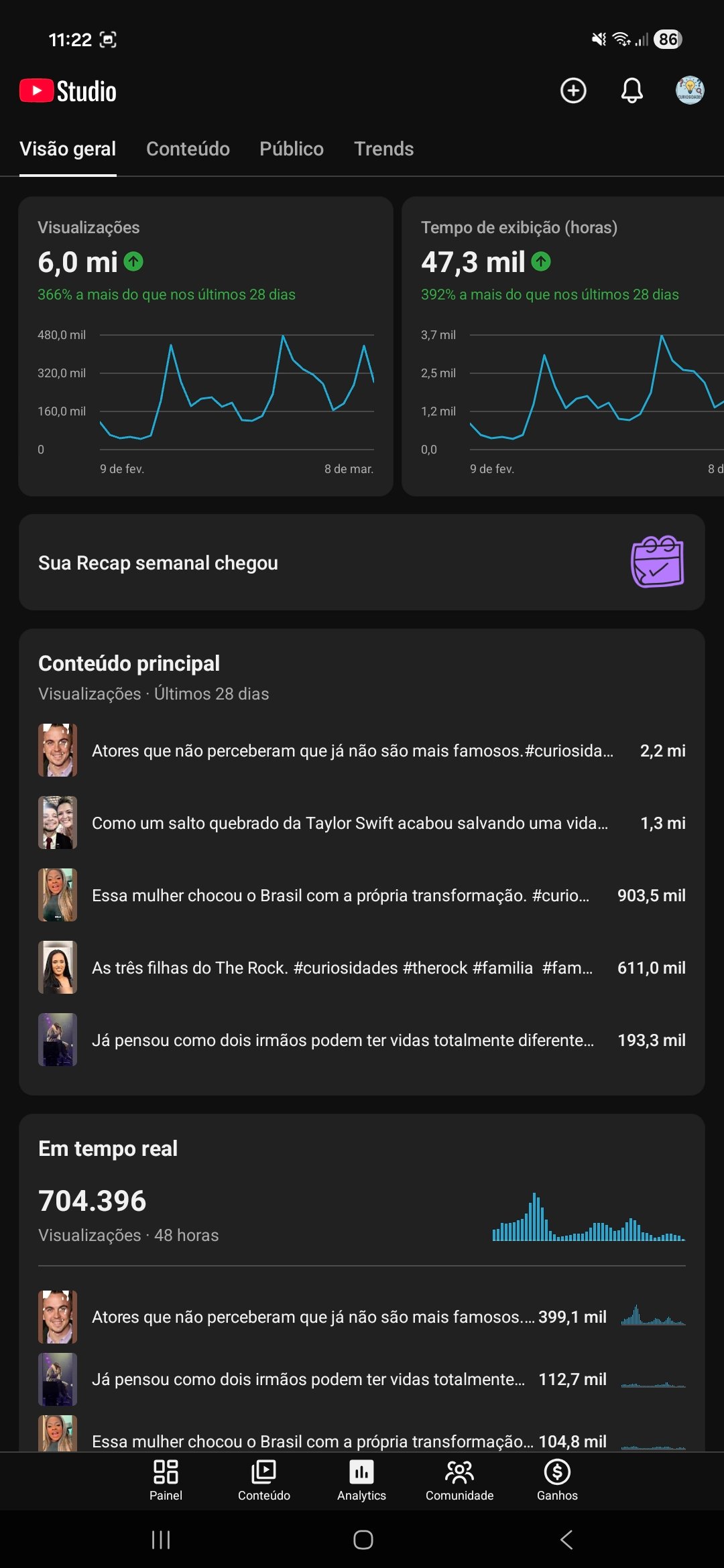Open the channel profile avatar
724x1568 pixels.
[689, 90]
